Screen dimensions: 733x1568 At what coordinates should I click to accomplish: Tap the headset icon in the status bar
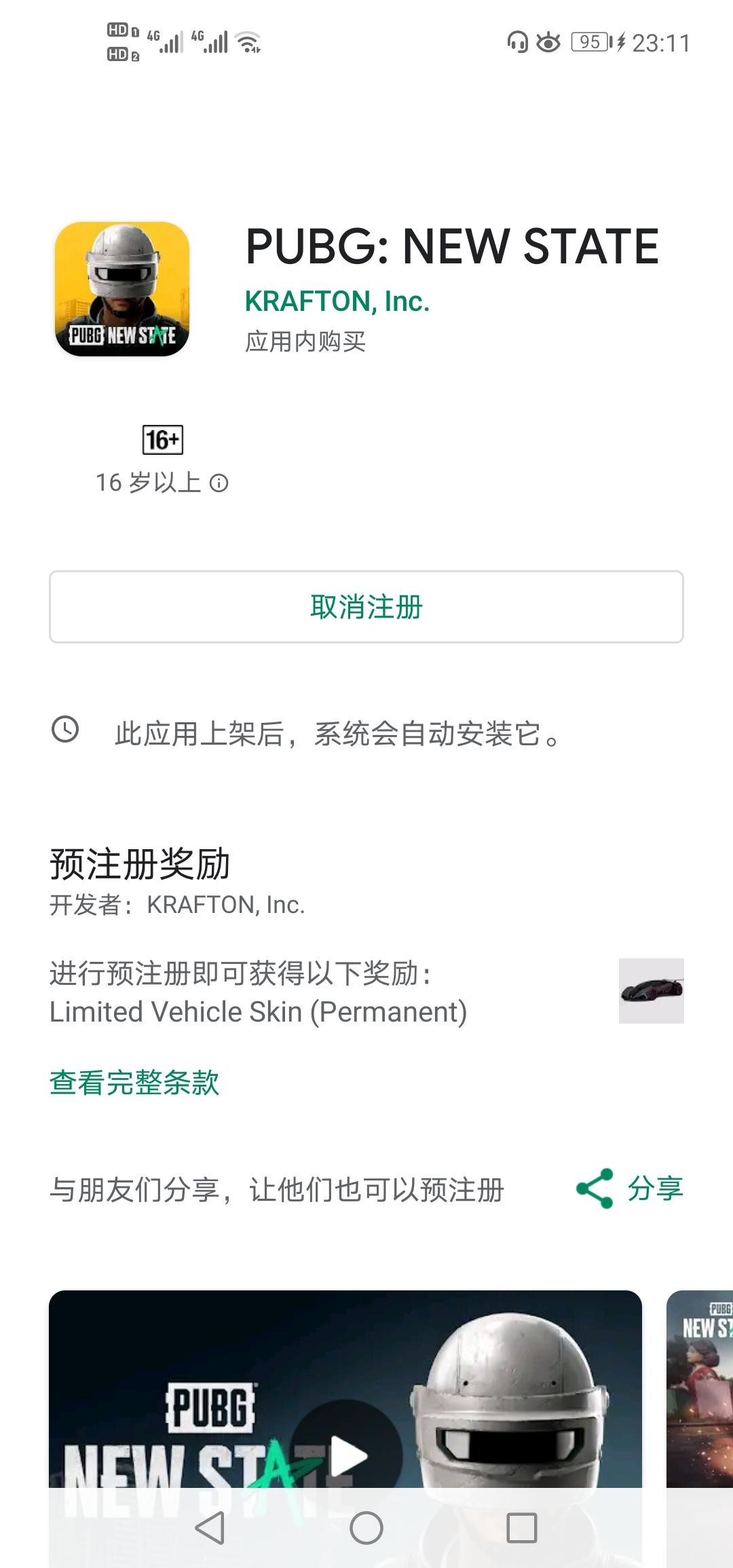coord(517,42)
